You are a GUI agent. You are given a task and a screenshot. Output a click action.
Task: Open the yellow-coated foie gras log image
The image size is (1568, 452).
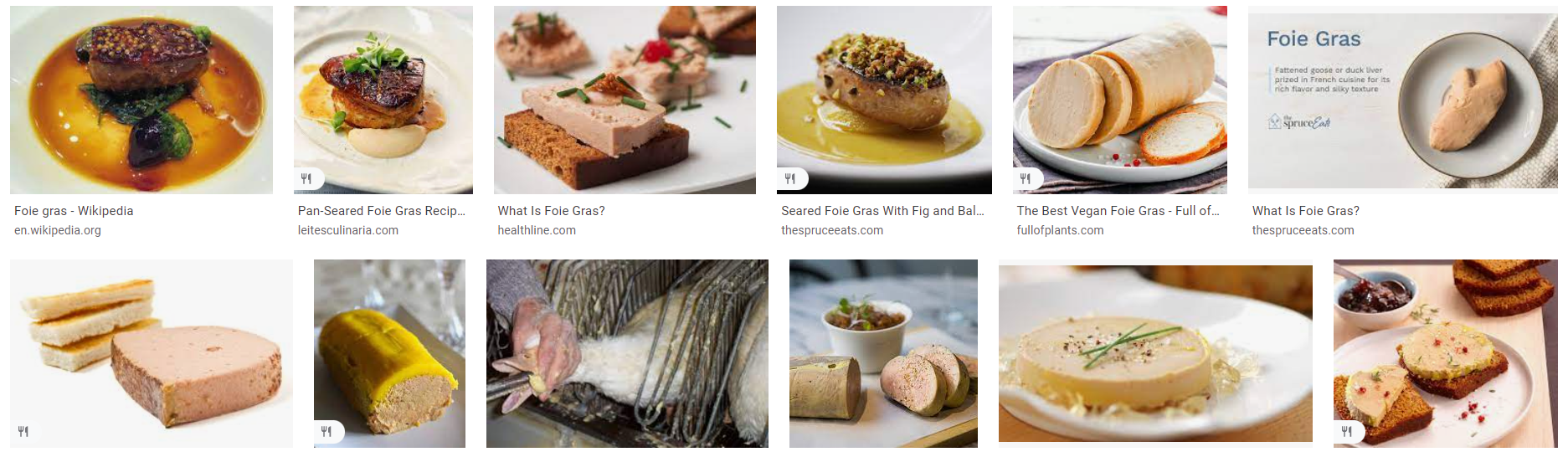[389, 353]
